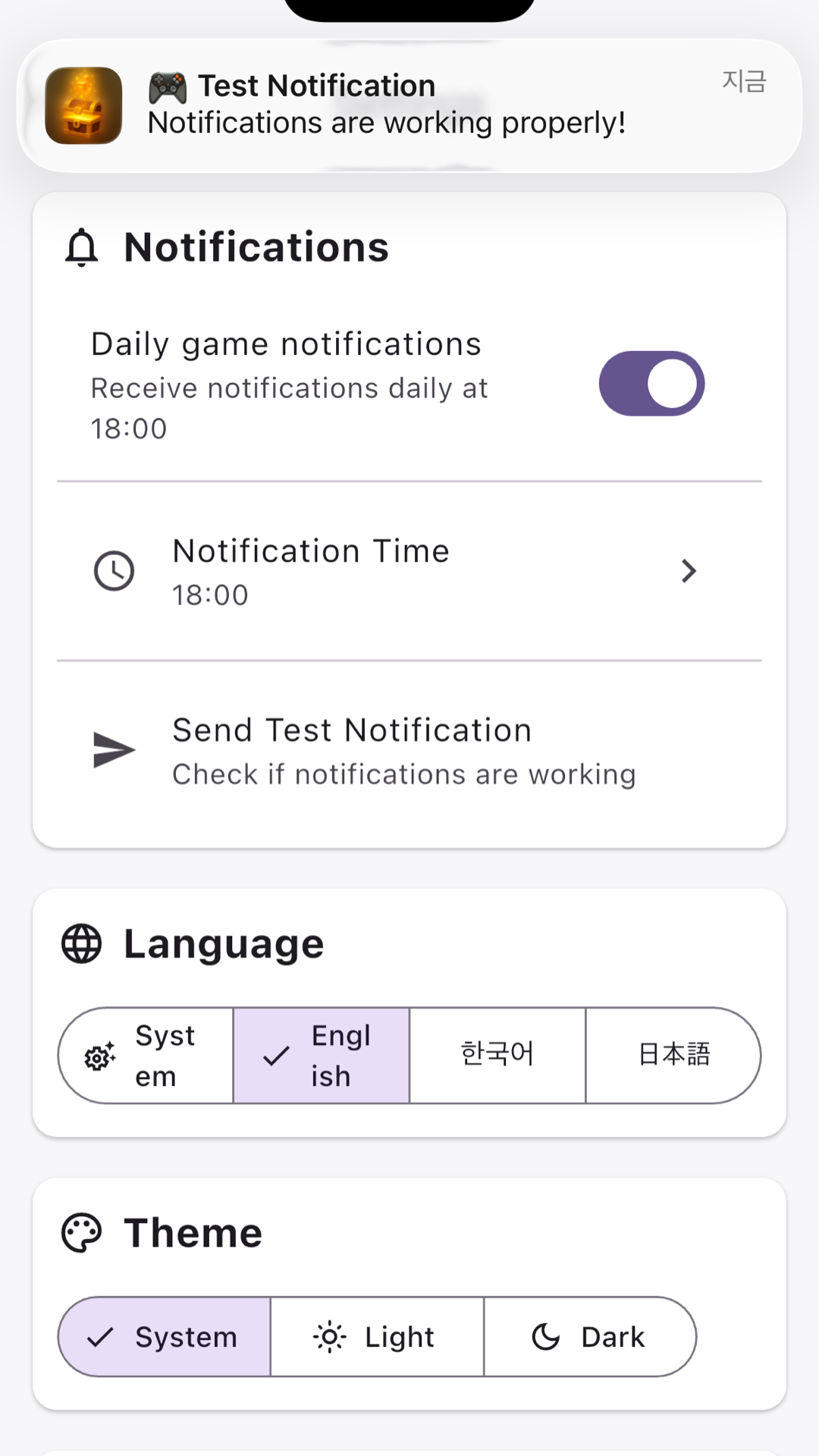Viewport: 819px width, 1456px height.
Task: Open the Notification Time setting
Action: click(409, 572)
